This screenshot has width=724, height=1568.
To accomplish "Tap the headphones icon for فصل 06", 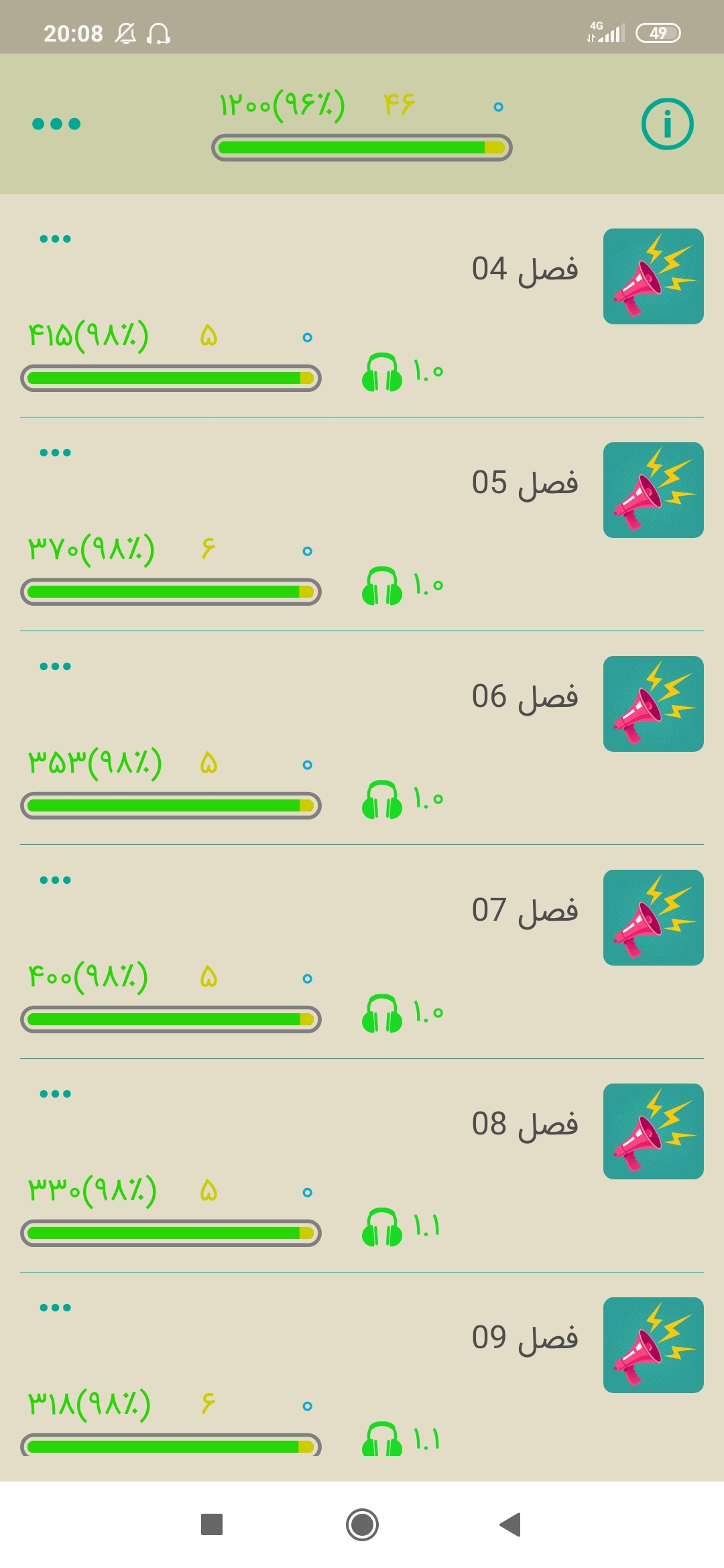I will pos(382,799).
